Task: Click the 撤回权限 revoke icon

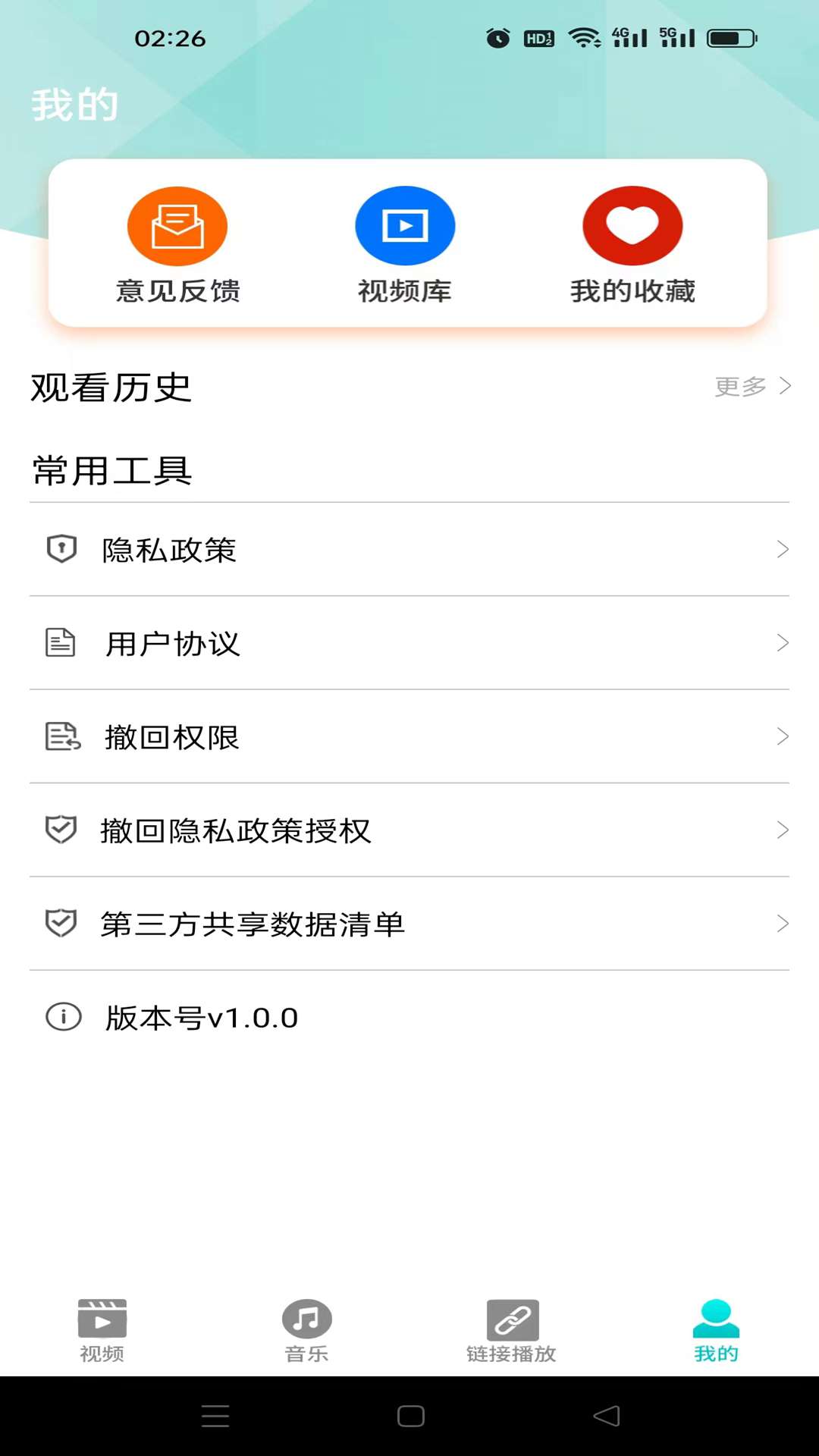Action: [62, 737]
